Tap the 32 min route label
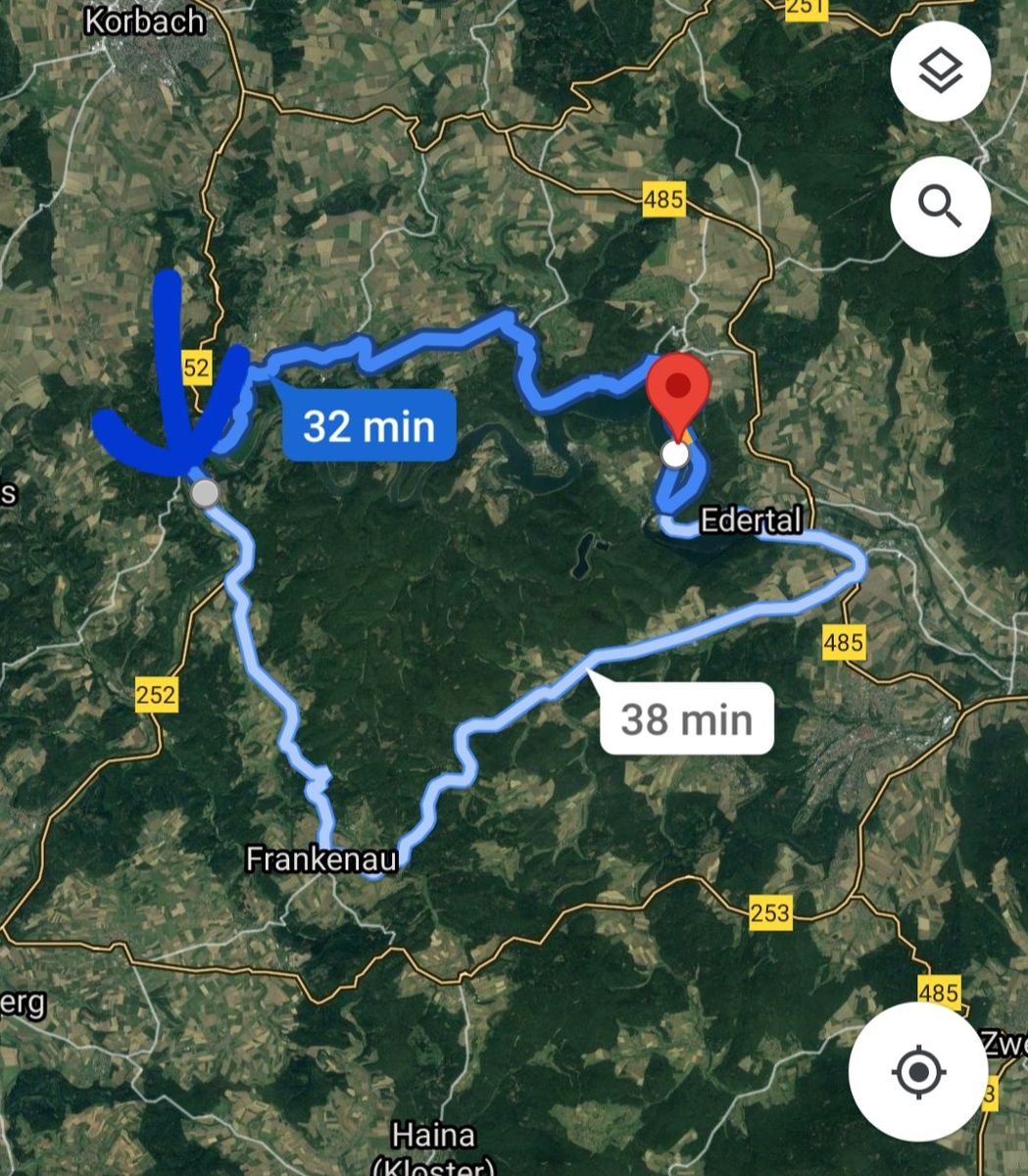 368,425
